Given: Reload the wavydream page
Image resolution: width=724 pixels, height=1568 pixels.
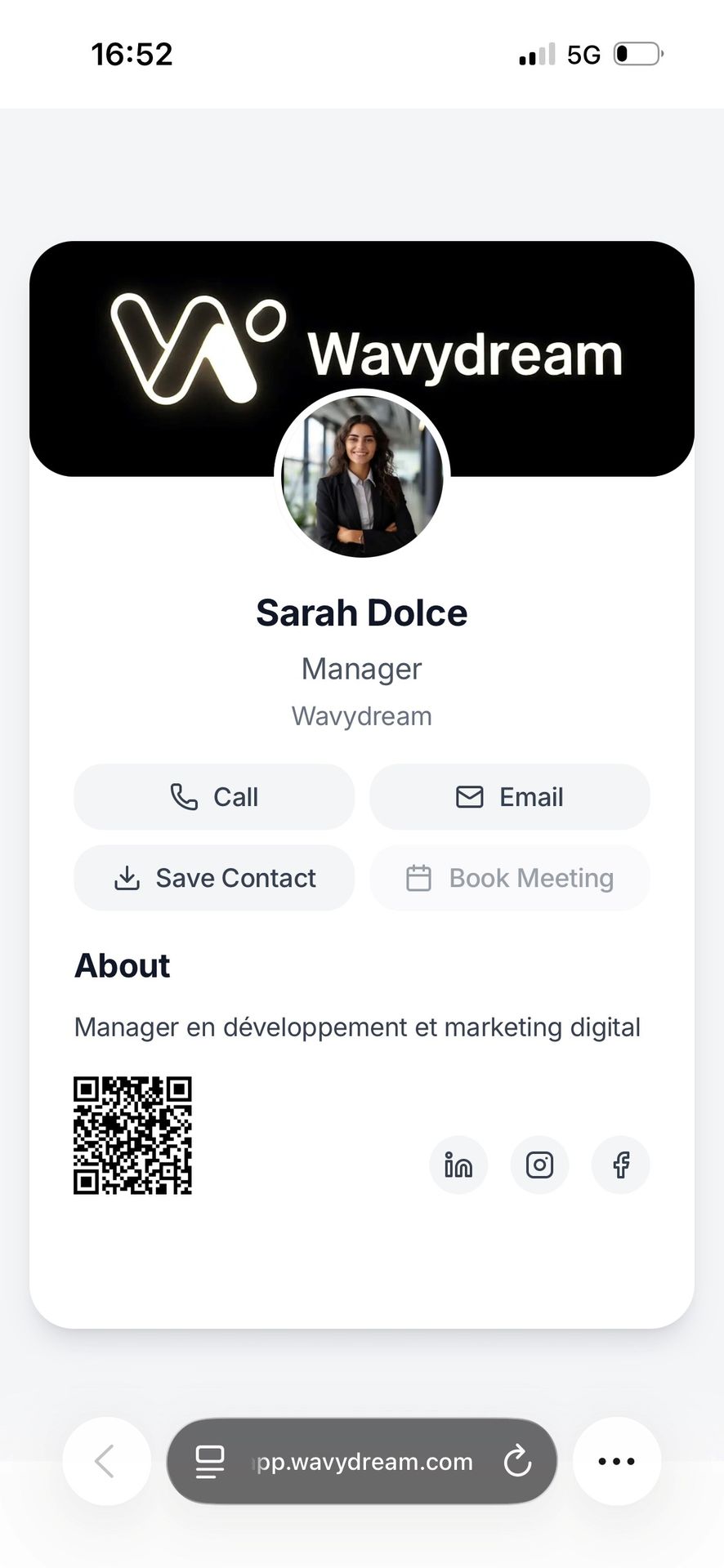Looking at the screenshot, I should click(517, 1461).
